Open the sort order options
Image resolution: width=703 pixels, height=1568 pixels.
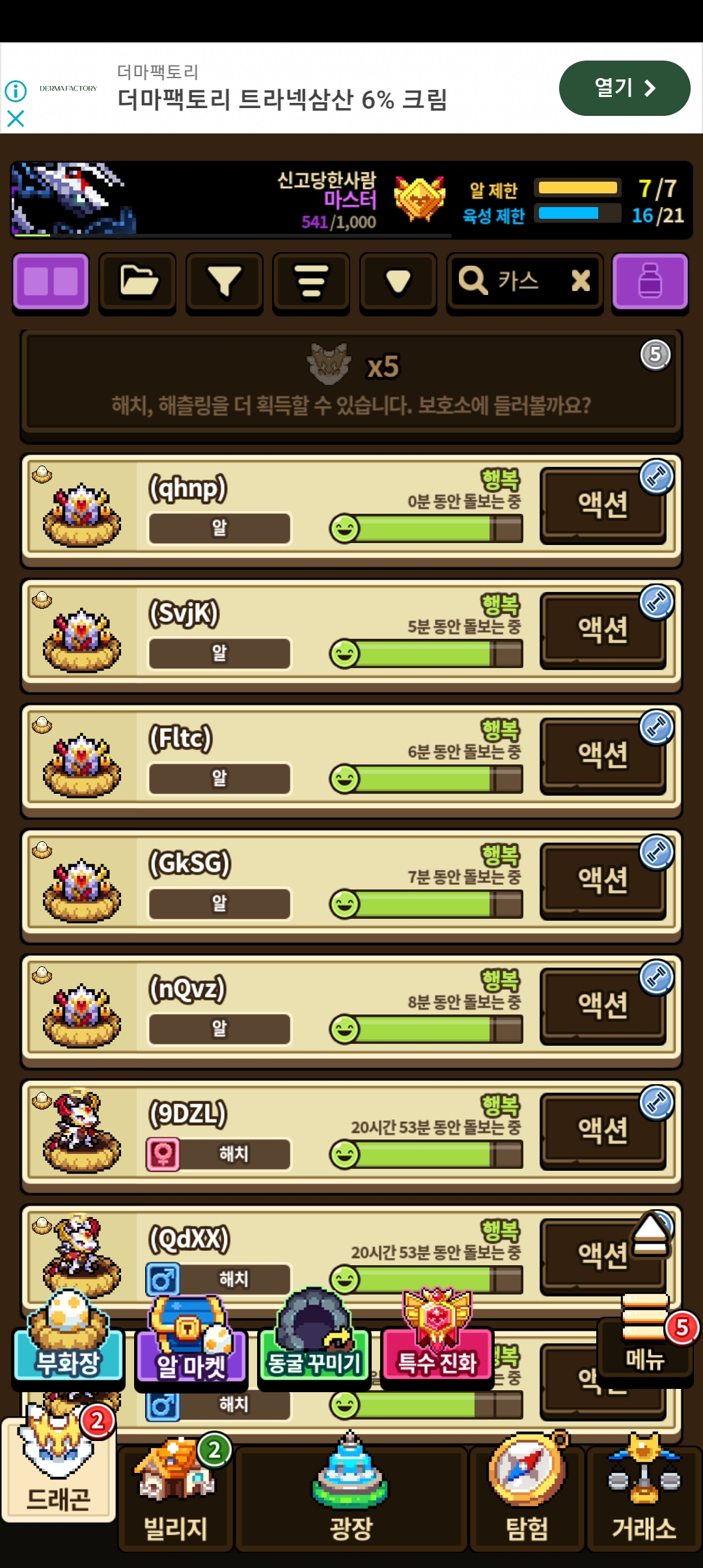311,281
